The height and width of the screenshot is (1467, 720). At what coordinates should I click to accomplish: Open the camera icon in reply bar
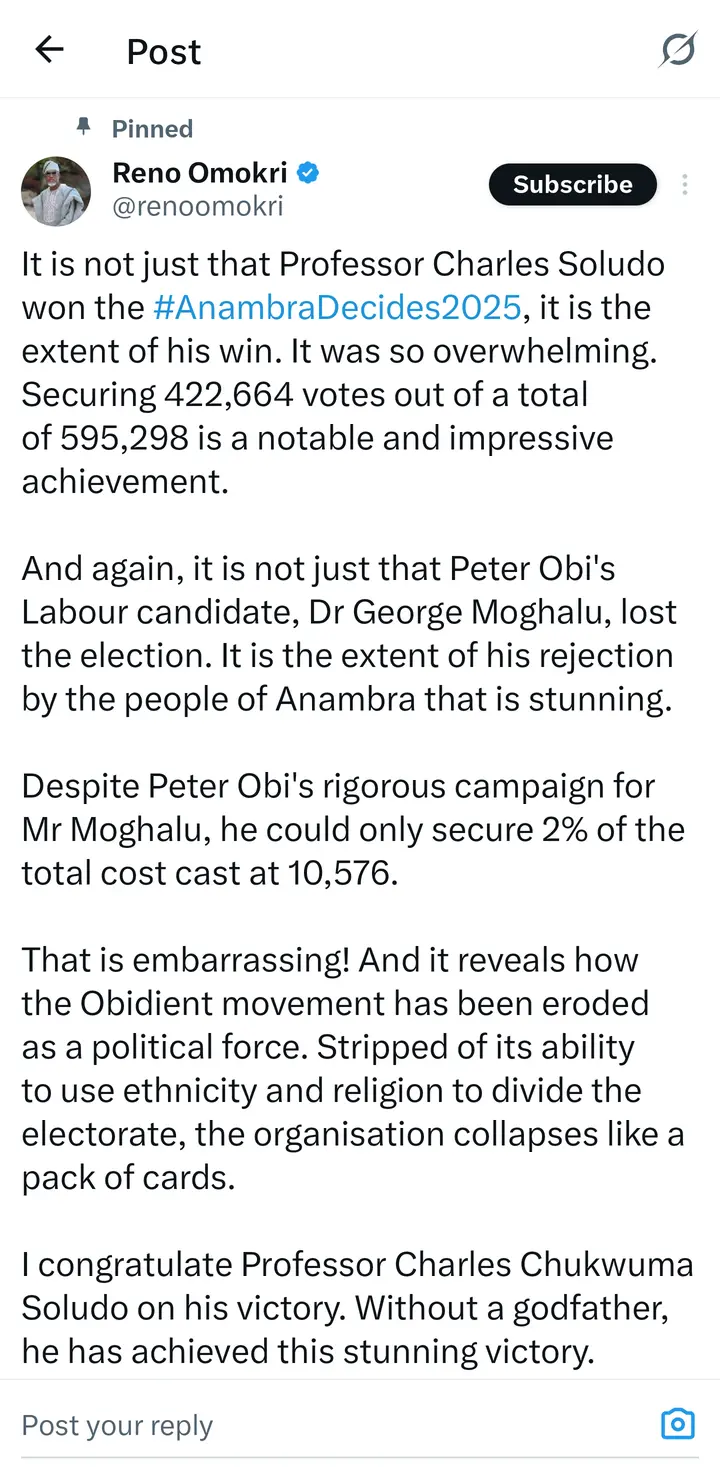678,1424
